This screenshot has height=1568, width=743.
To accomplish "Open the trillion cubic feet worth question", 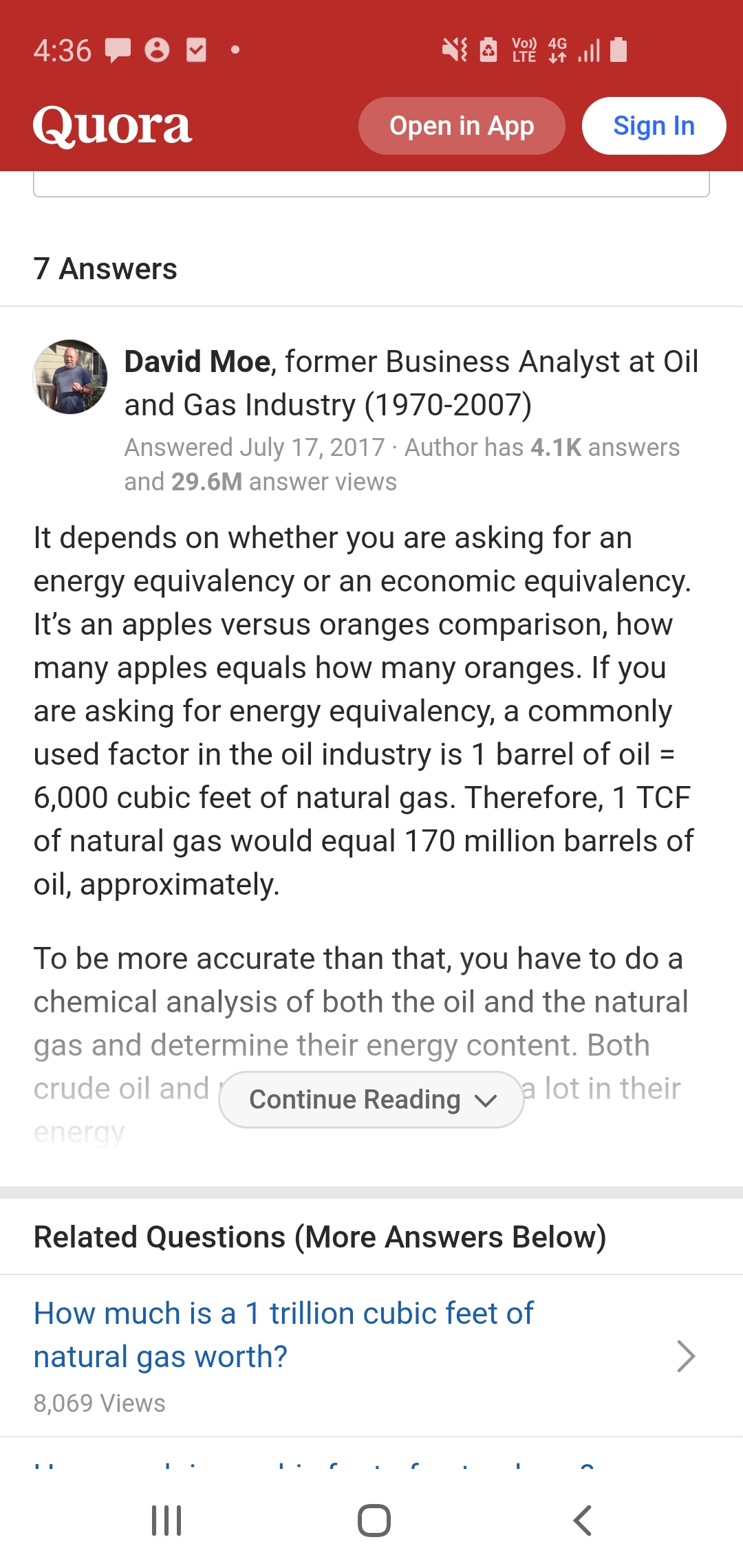I will [283, 1335].
